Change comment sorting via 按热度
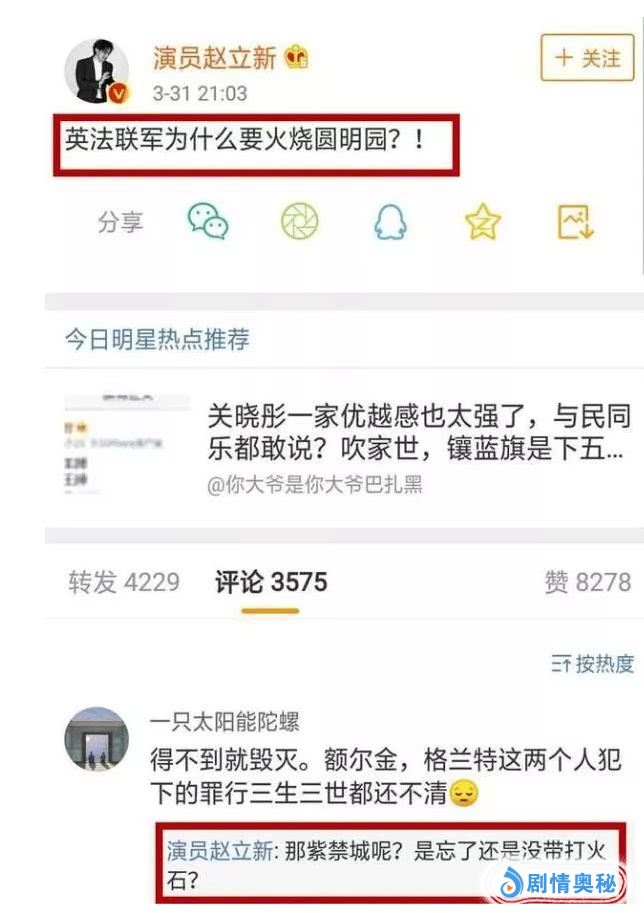The image size is (644, 913). (x=593, y=664)
